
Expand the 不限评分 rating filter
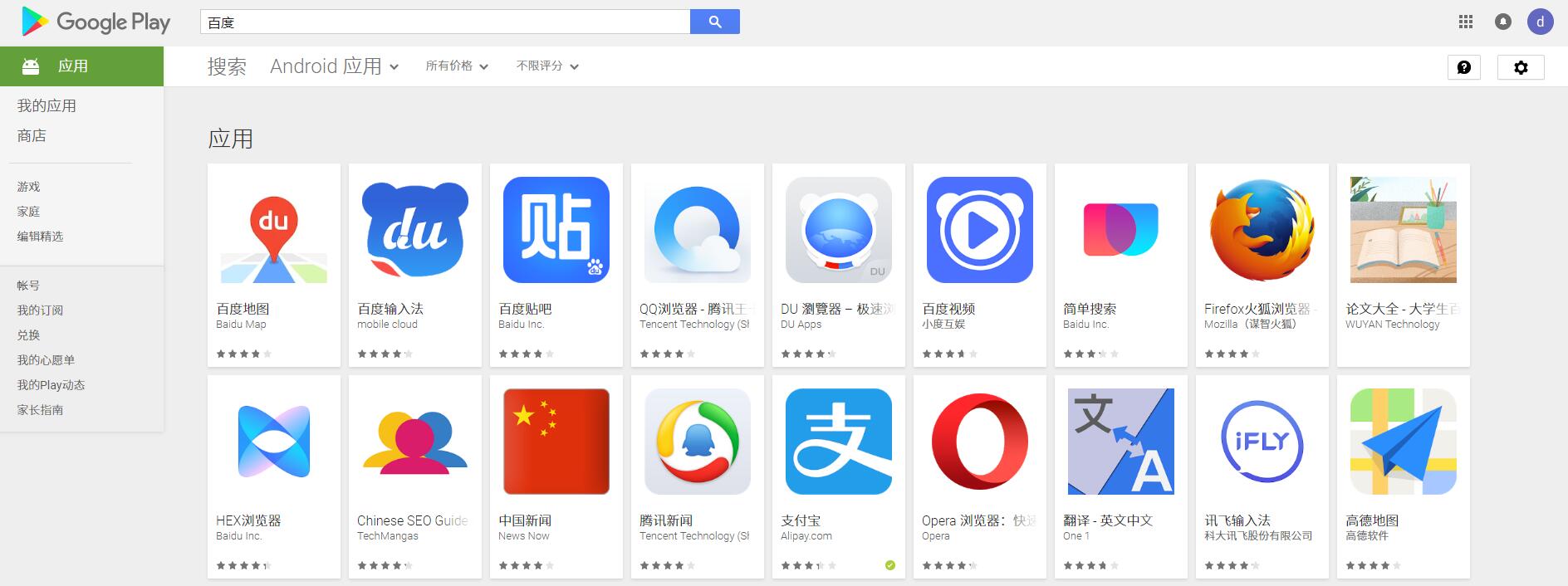[547, 66]
